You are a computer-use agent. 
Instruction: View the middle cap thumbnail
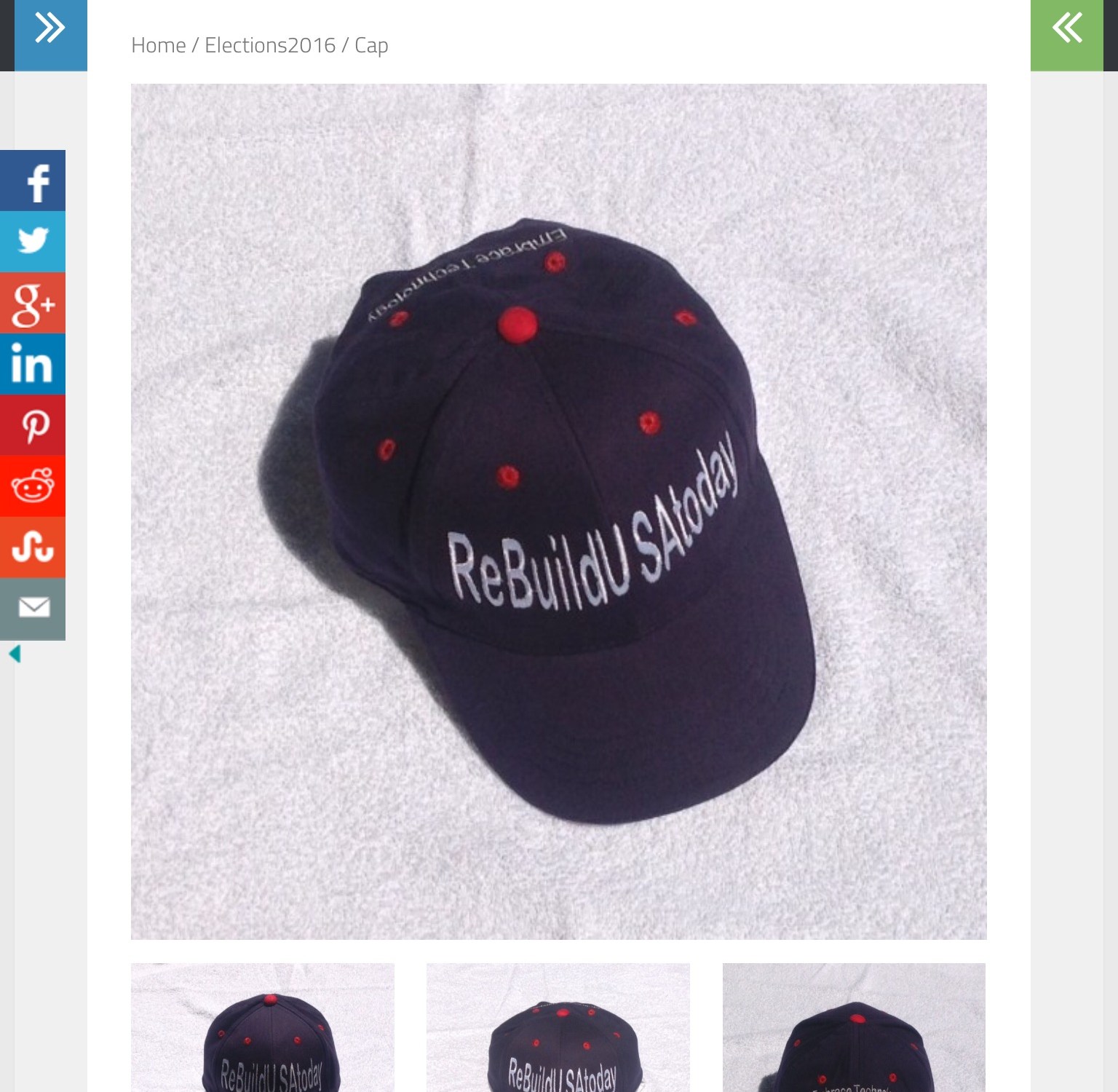coord(558,1027)
